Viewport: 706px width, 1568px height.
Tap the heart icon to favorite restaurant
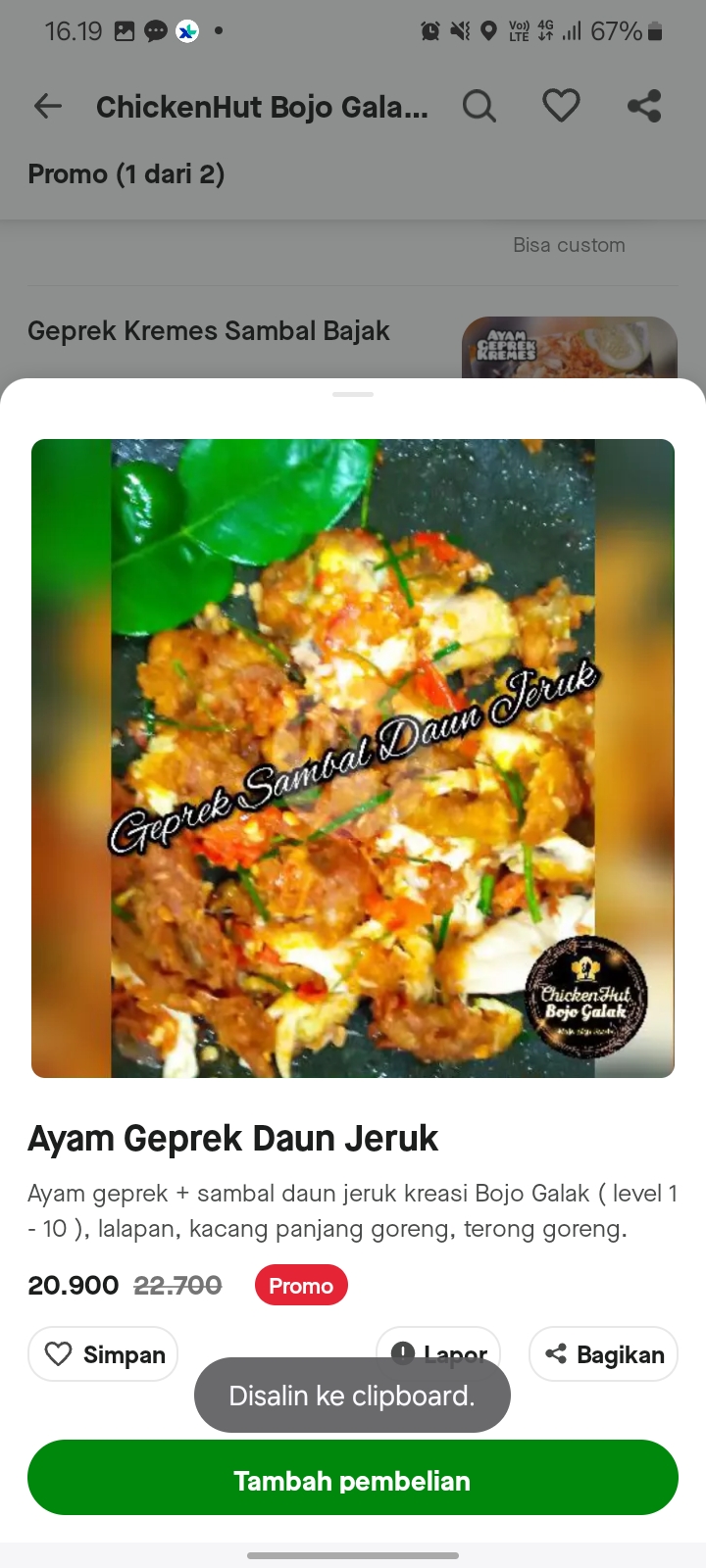pos(561,106)
